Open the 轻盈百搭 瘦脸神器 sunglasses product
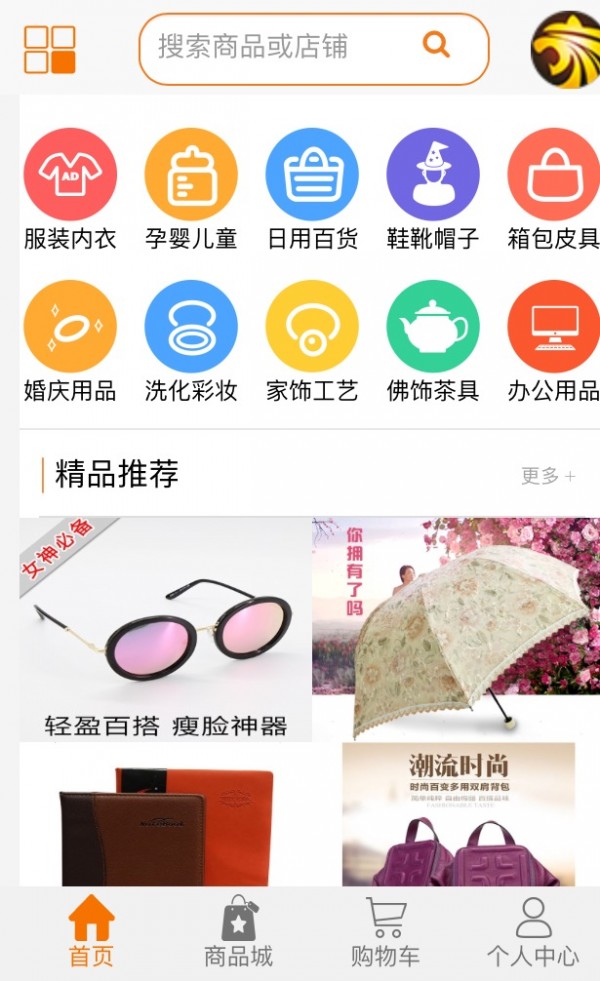600x981 pixels. coord(165,630)
